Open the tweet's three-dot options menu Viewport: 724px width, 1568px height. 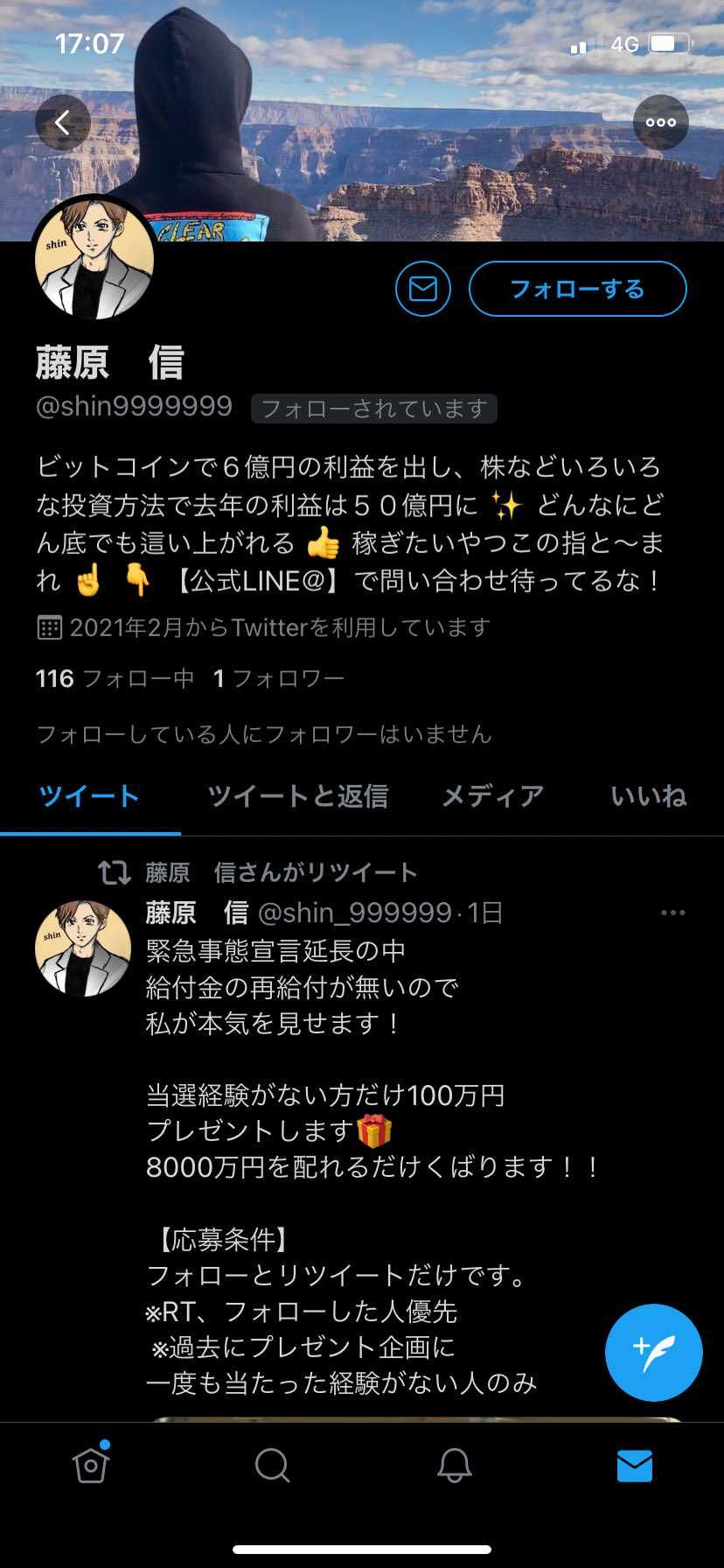(672, 912)
